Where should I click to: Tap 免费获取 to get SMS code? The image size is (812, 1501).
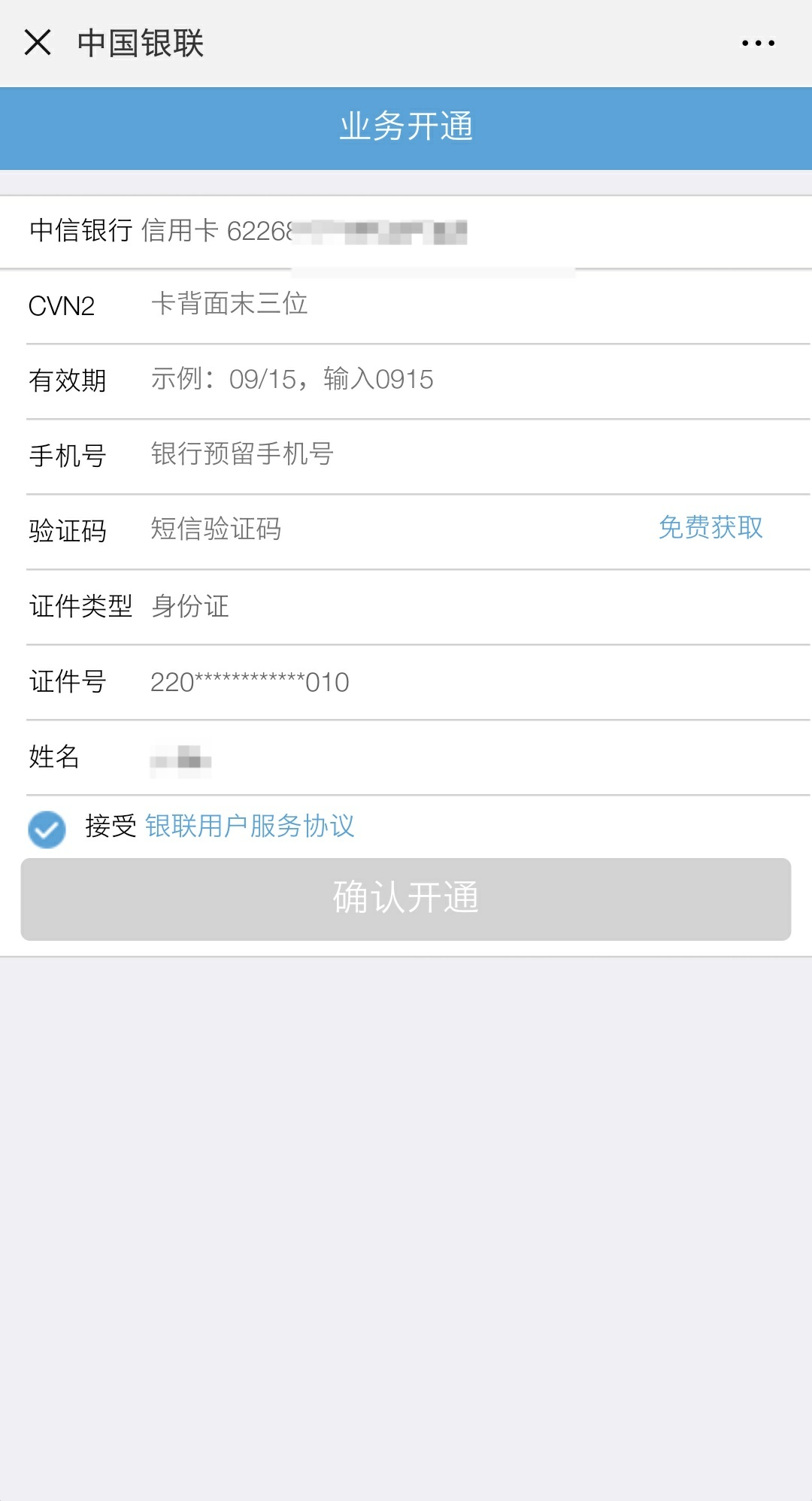point(710,528)
